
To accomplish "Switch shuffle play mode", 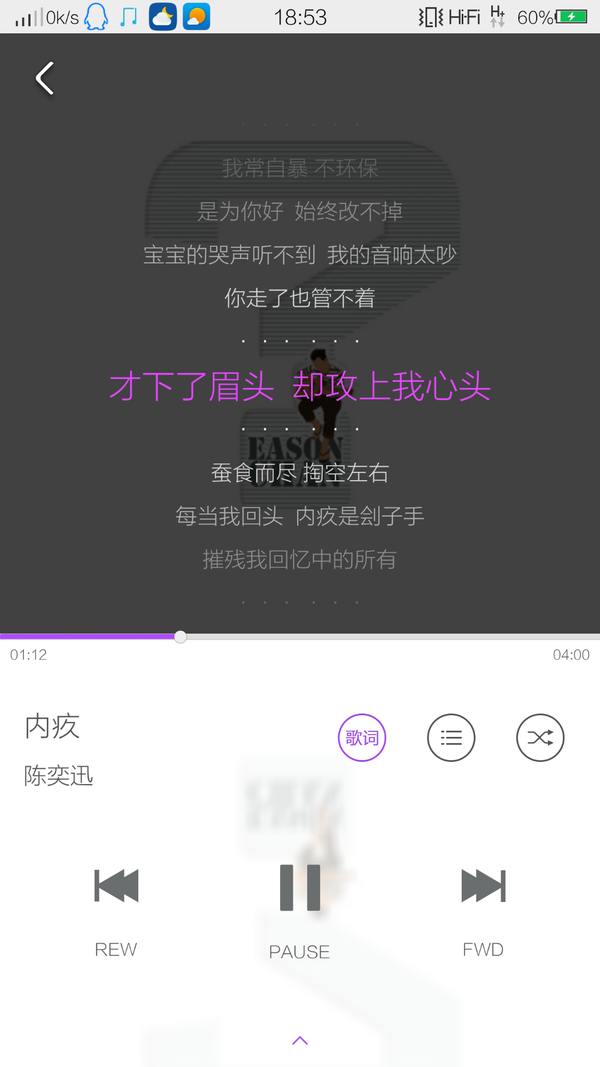I will 540,739.
